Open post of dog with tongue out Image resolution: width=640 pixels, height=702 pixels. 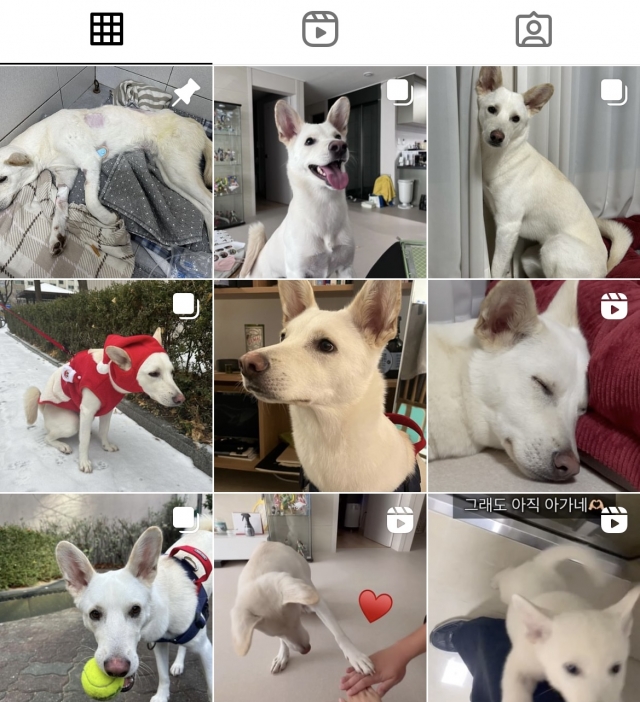click(x=320, y=172)
